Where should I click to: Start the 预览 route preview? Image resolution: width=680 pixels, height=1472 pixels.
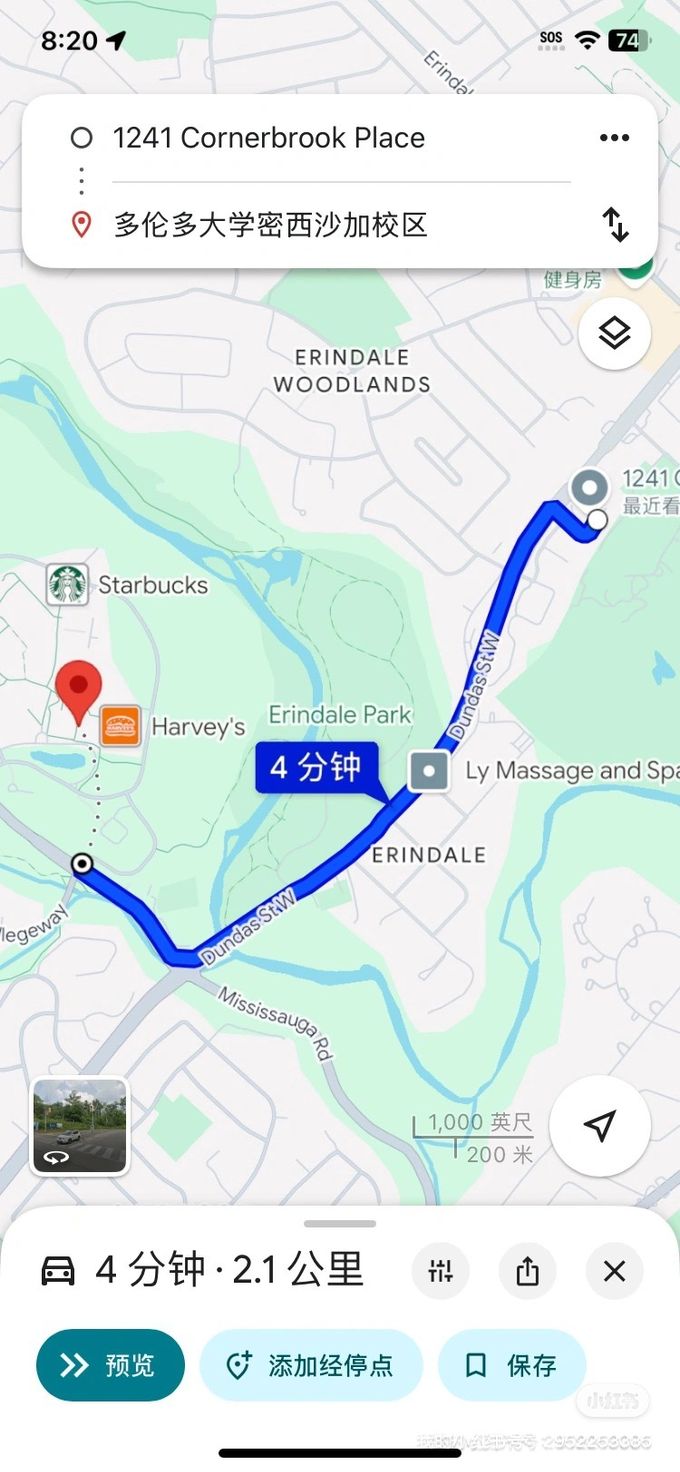coord(110,1365)
